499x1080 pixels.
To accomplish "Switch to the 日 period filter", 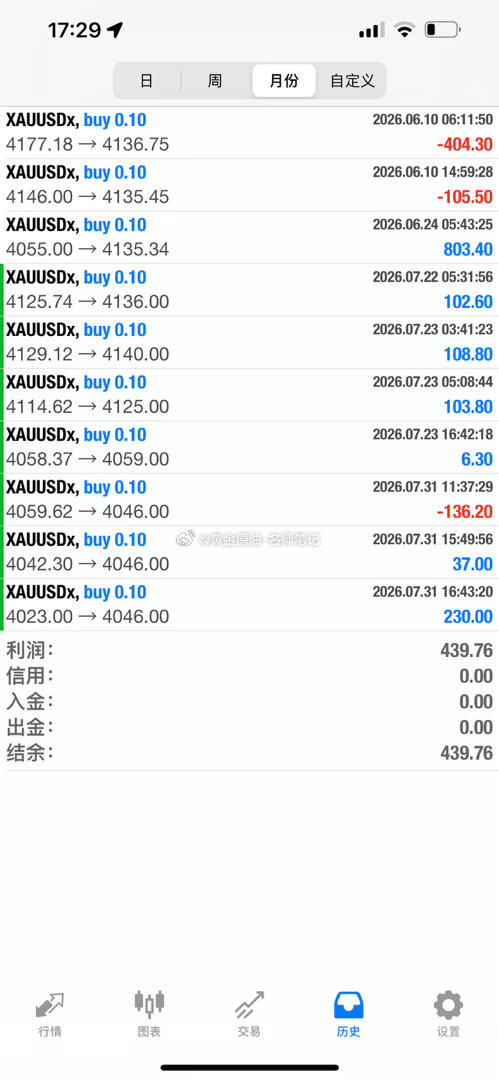I will [147, 81].
